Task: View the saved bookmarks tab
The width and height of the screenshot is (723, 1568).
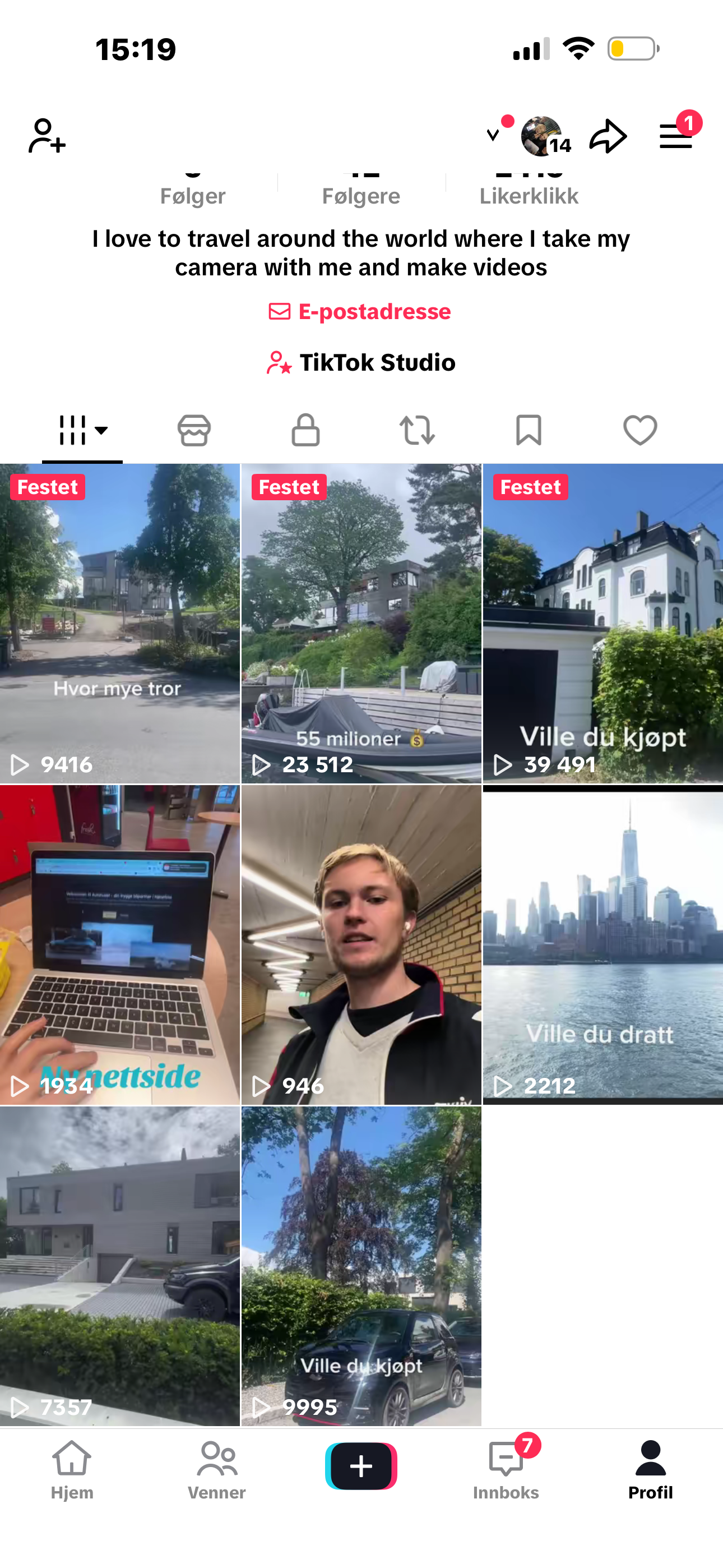Action: 529,430
